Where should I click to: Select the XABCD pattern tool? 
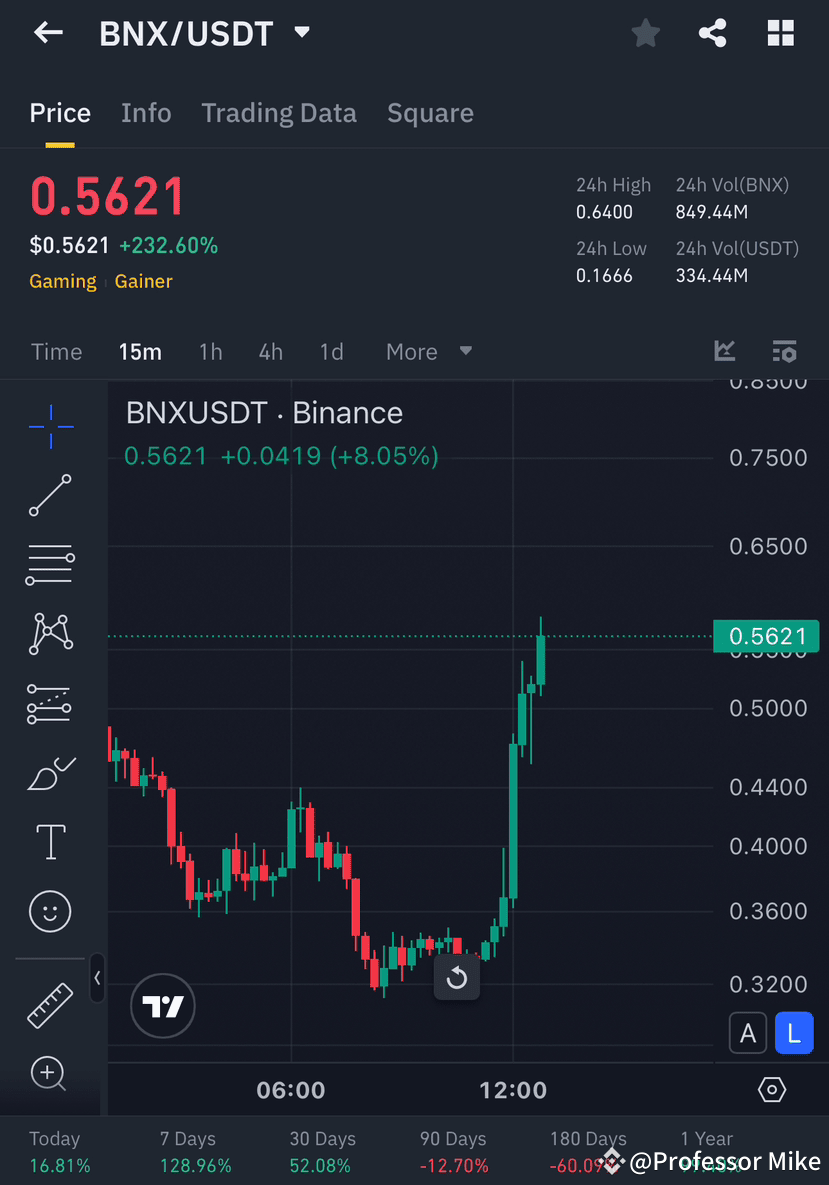pos(49,634)
